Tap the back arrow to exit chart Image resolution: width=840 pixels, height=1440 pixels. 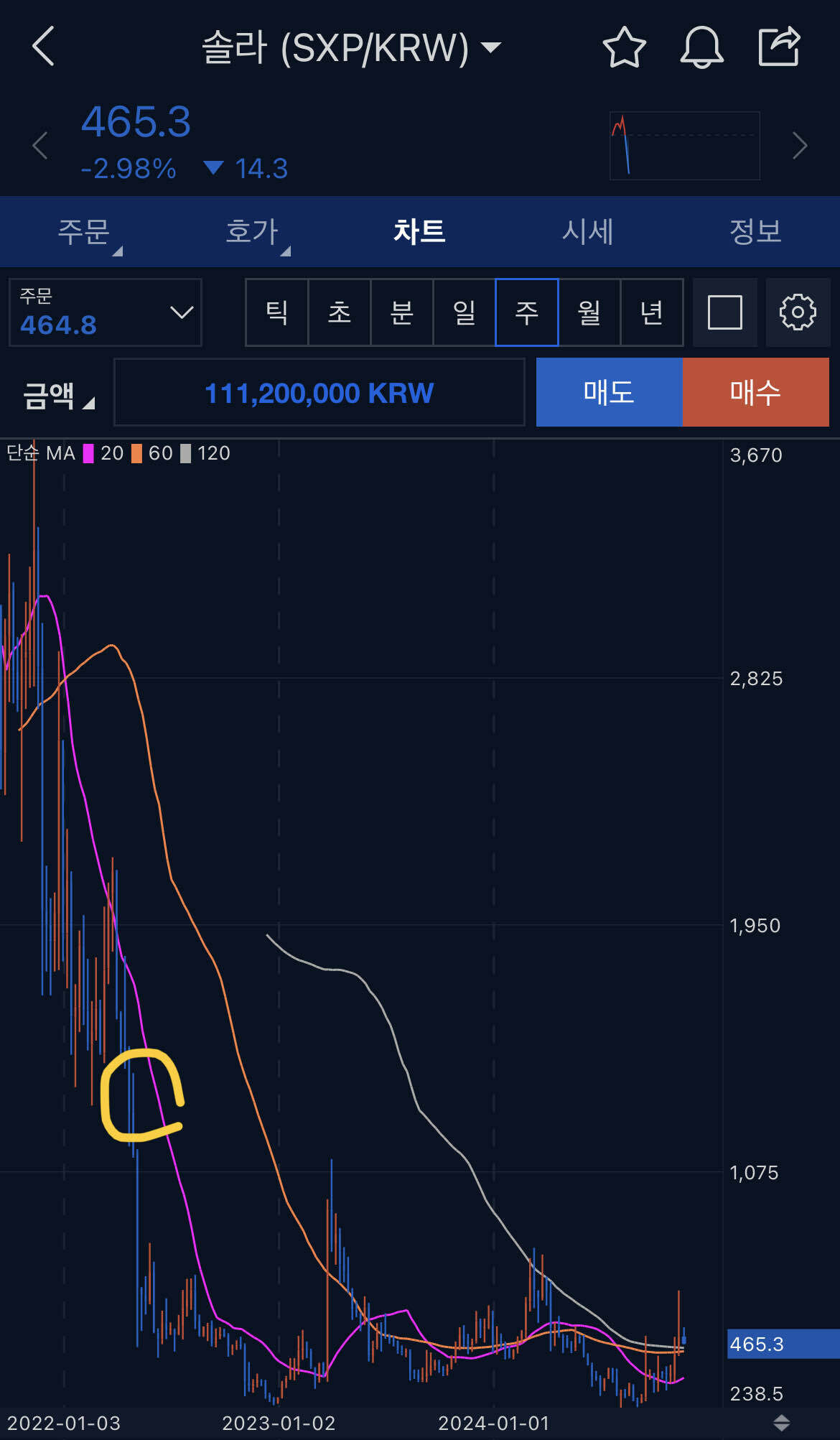click(43, 47)
